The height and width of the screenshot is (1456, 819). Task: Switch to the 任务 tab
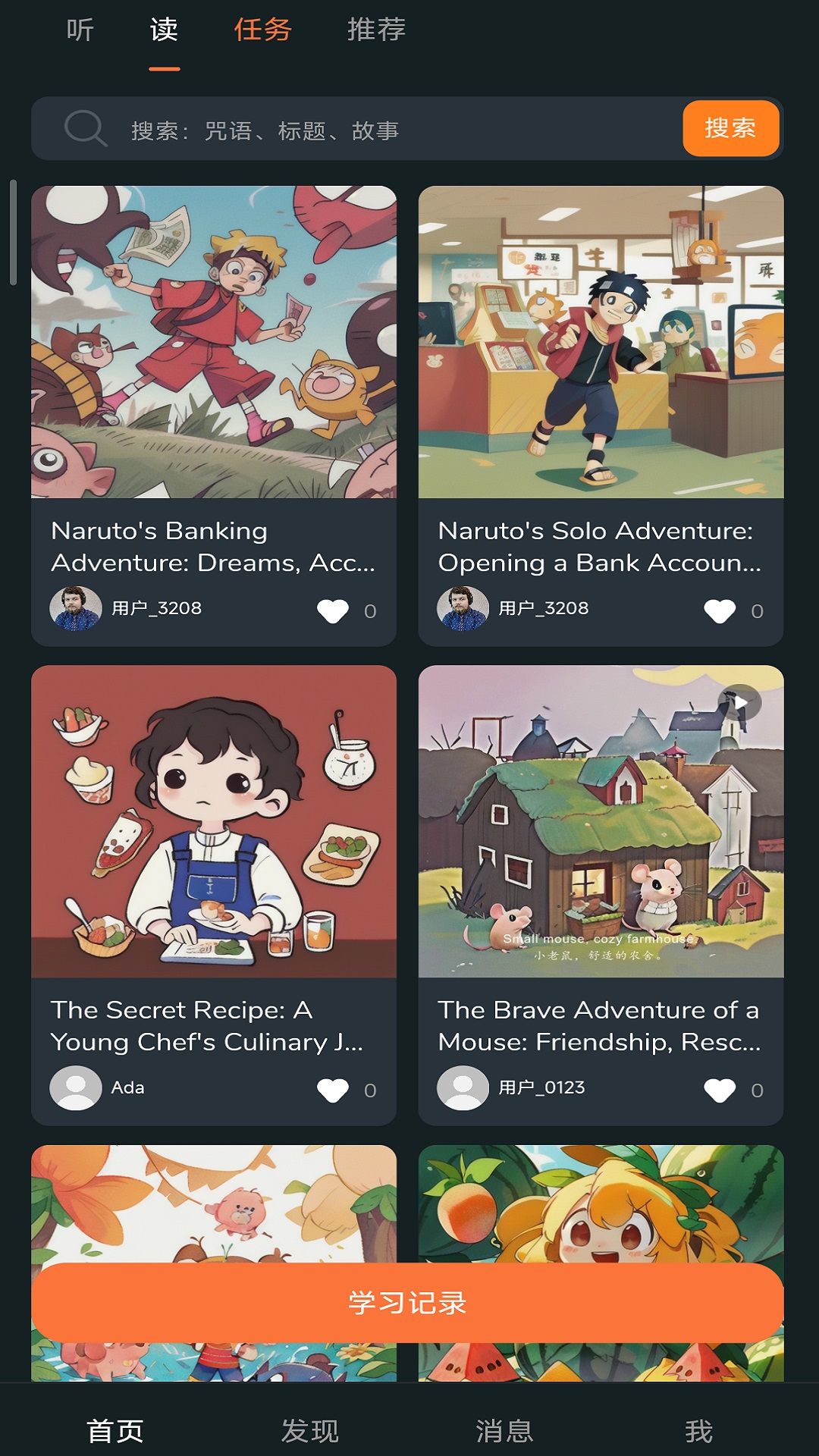click(x=262, y=30)
